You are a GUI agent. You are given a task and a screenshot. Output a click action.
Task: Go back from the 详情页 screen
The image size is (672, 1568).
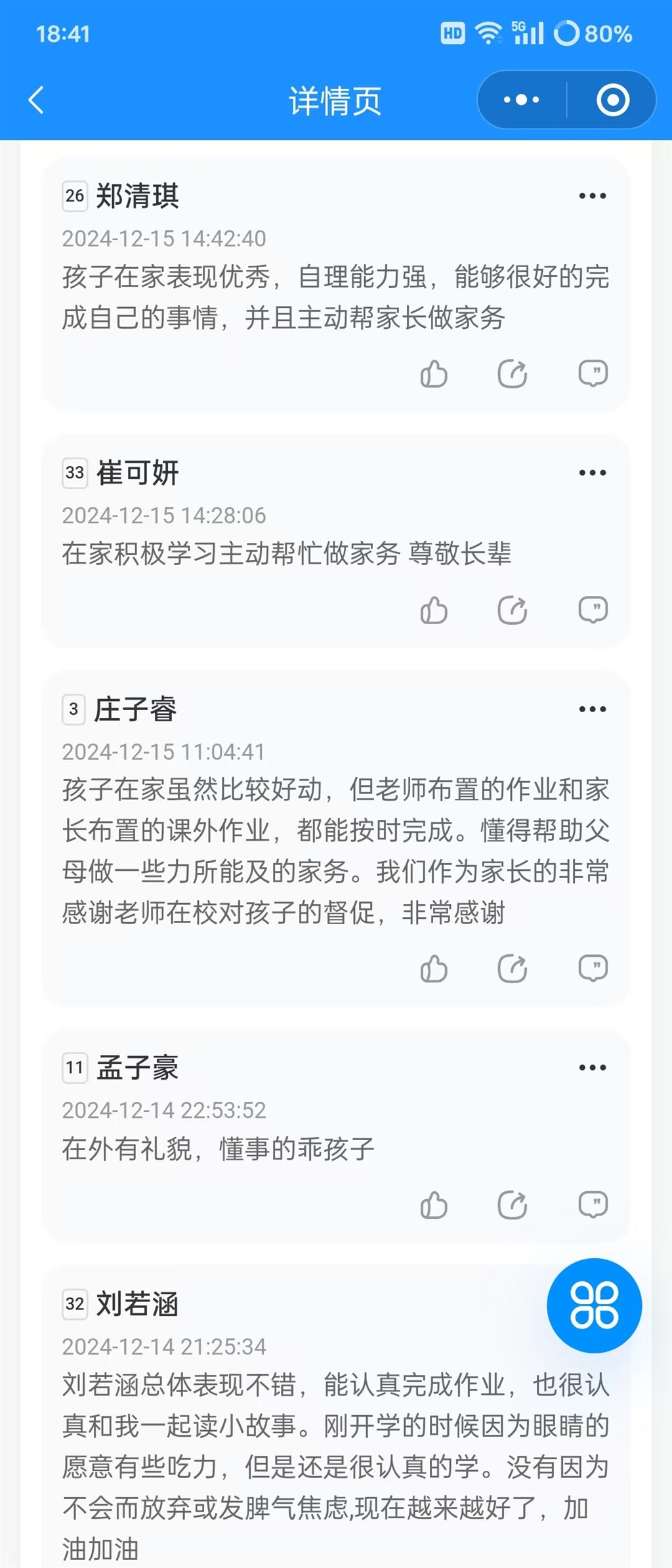pyautogui.click(x=37, y=100)
